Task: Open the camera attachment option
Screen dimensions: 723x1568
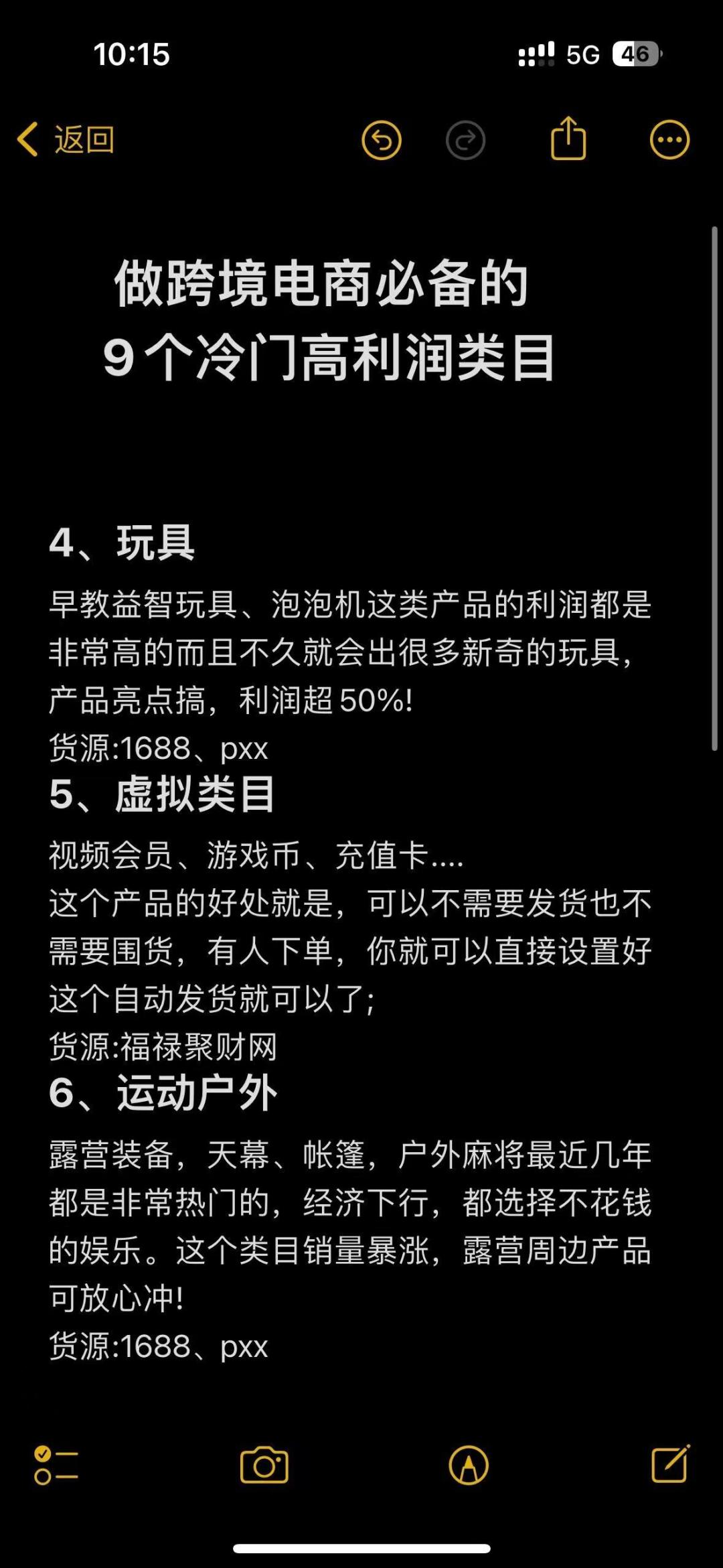Action: 264,1466
